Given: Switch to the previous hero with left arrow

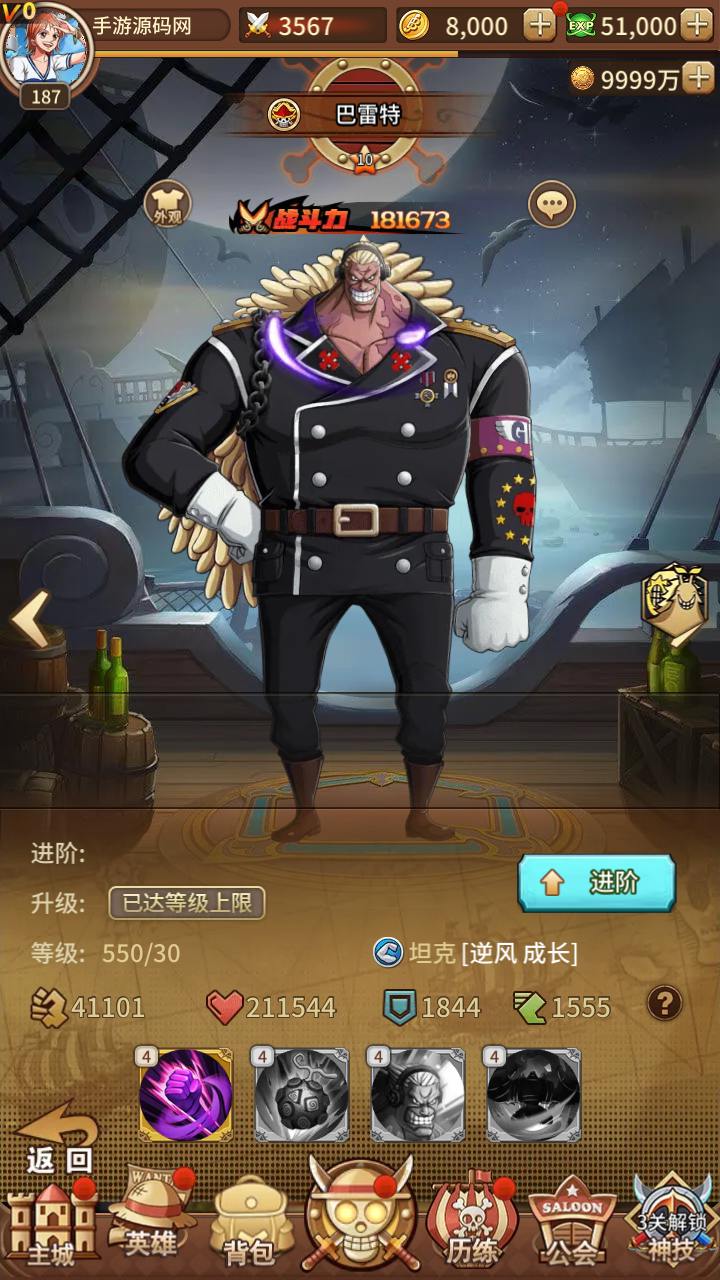Looking at the screenshot, I should tap(28, 619).
